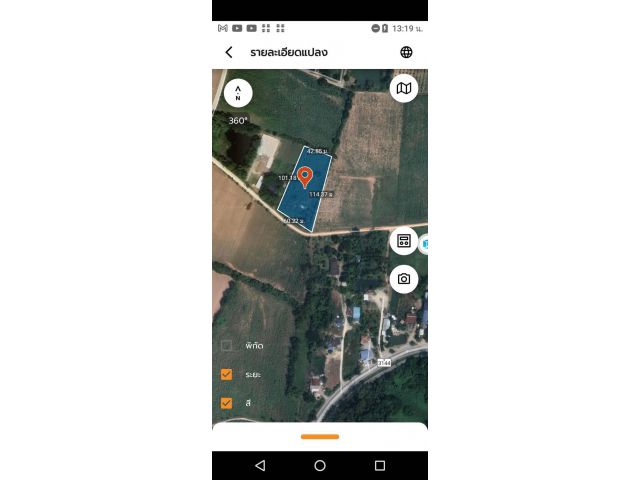640x480 pixels.
Task: Enable the พิกัด checkbox
Action: coord(227,345)
